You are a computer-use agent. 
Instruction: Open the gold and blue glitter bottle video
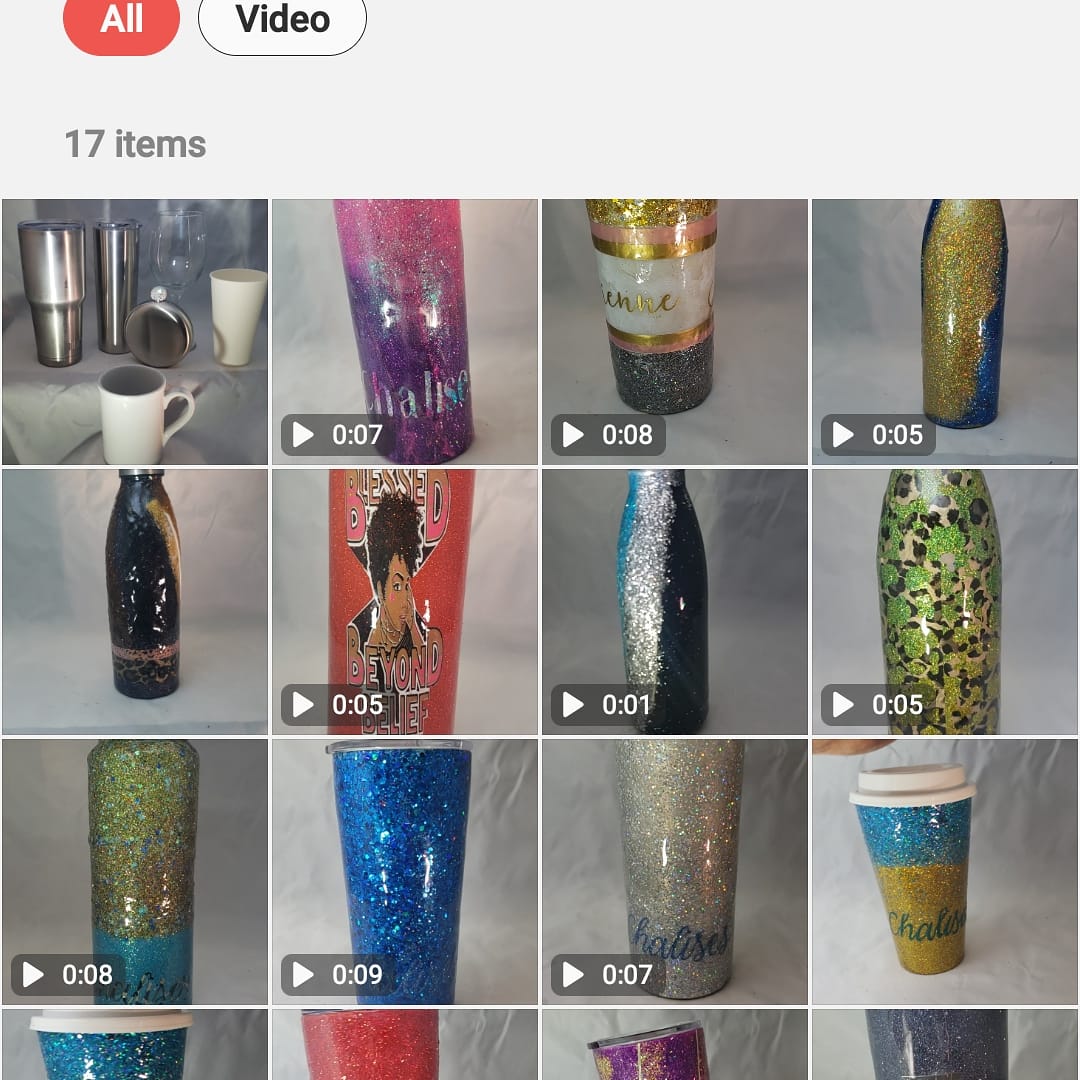coord(945,332)
